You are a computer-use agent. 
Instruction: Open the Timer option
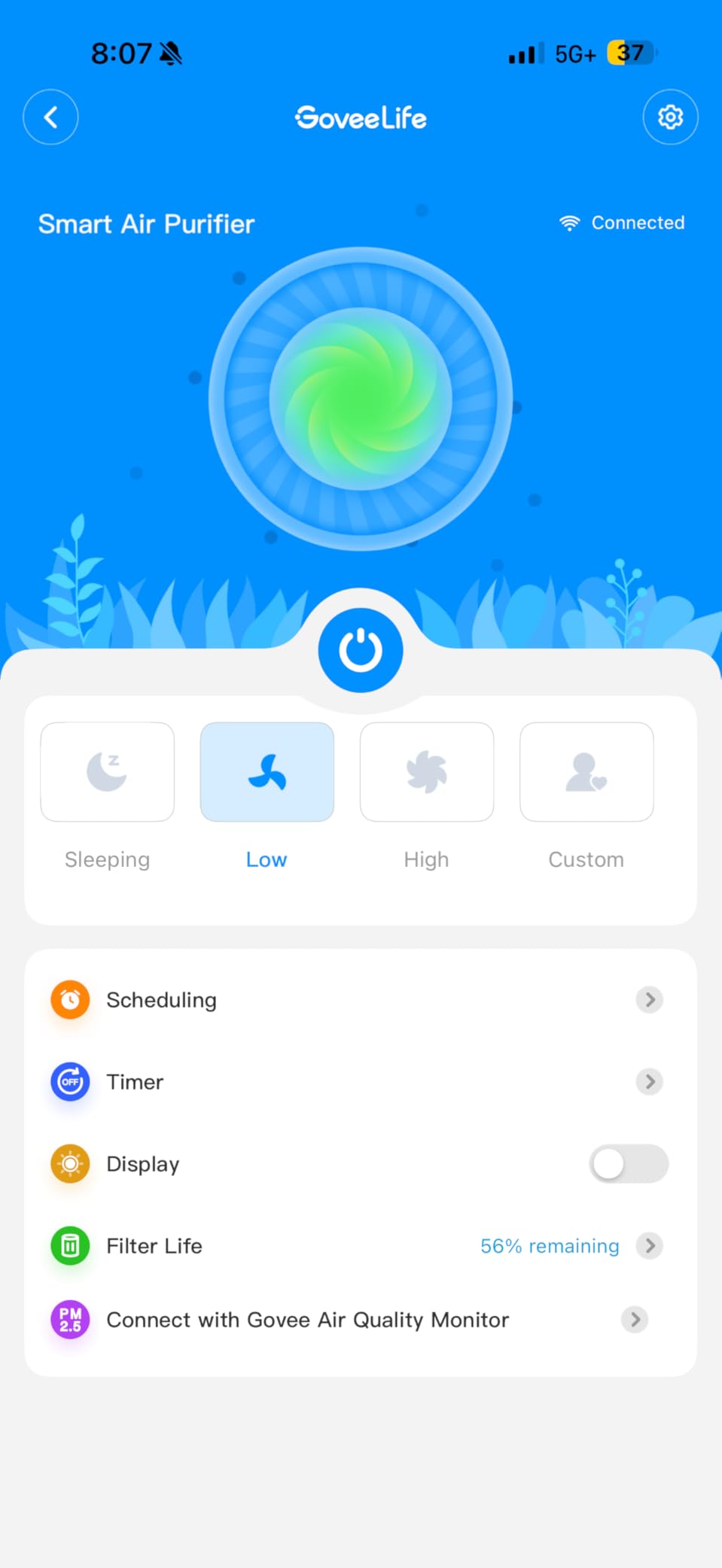click(x=360, y=1082)
